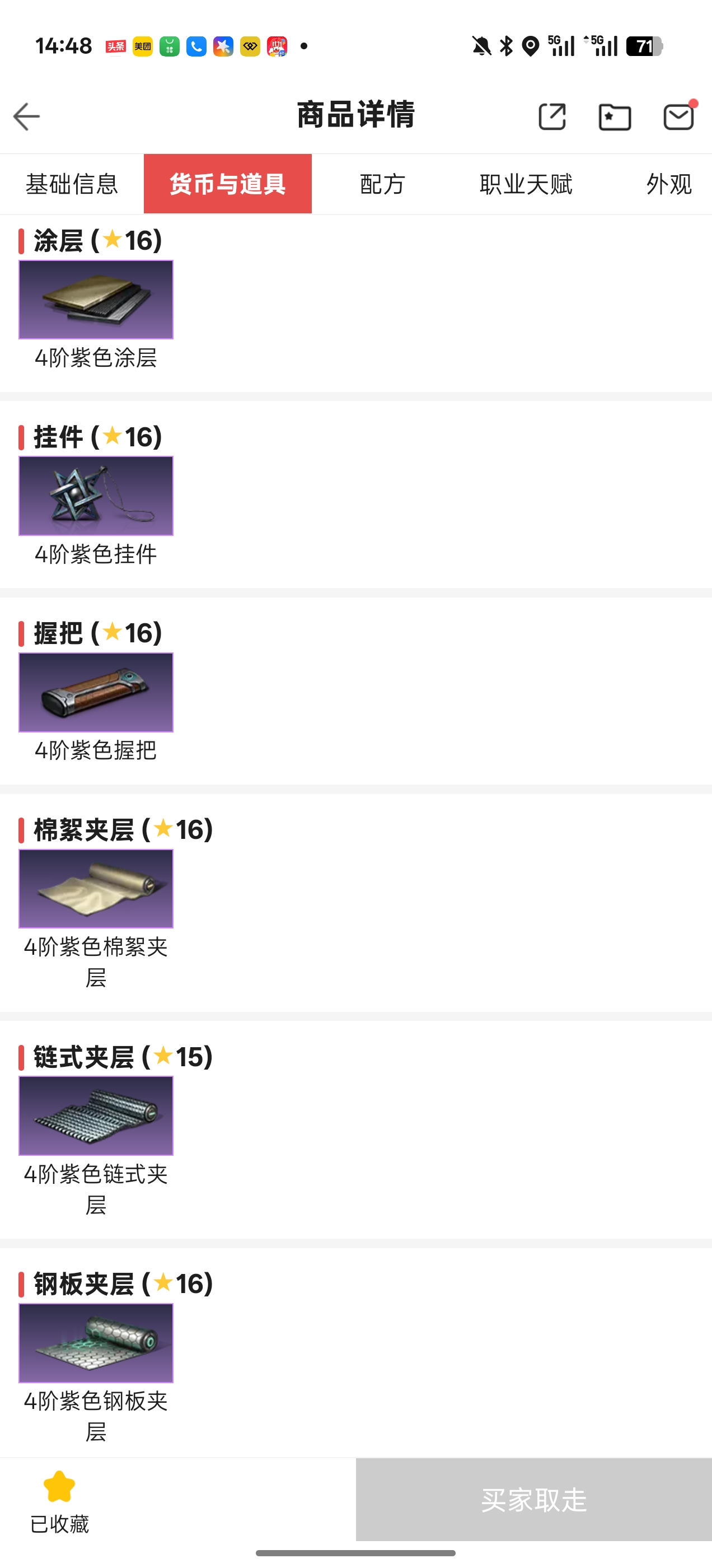
Task: Select the 货币与道具 tab
Action: [x=228, y=184]
